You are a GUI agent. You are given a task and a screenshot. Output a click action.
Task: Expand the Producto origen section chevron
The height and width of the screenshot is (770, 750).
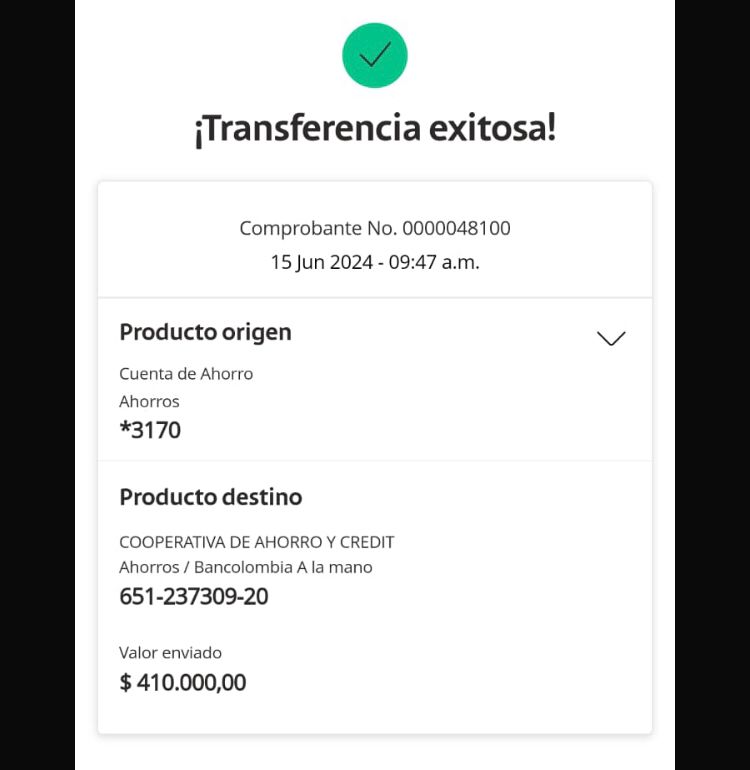(610, 338)
